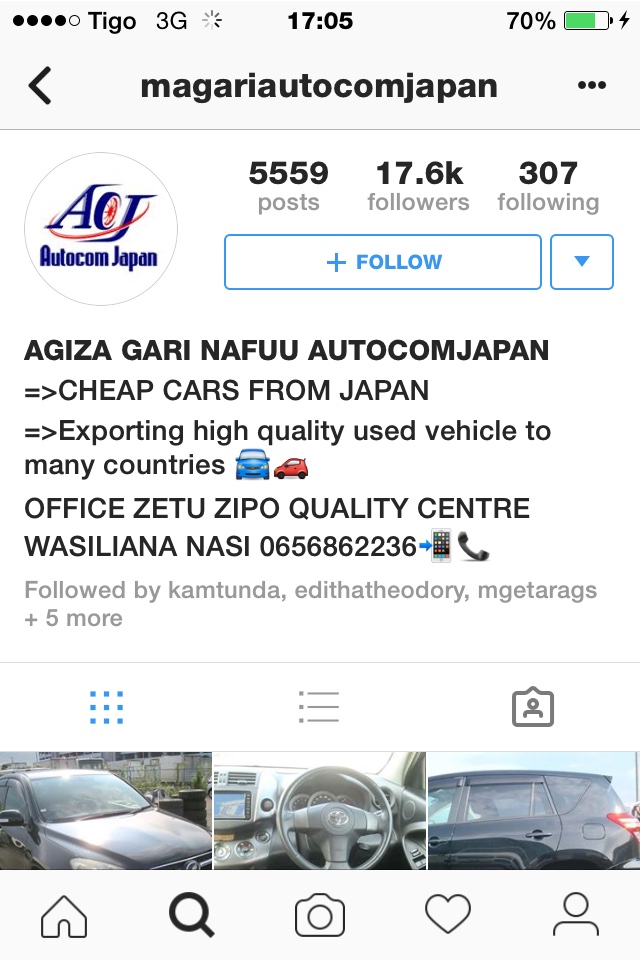View the 307 following list
This screenshot has width=640, height=960.
548,187
